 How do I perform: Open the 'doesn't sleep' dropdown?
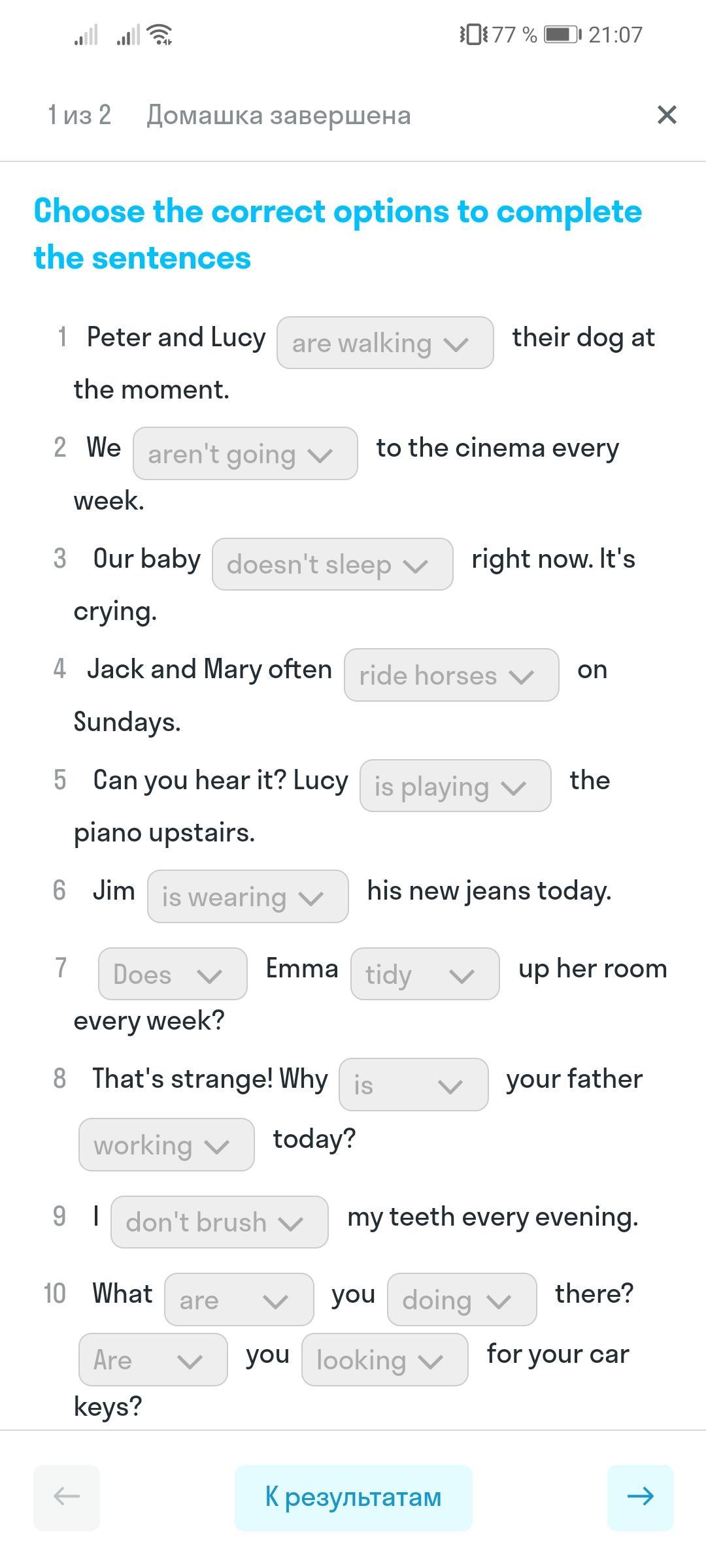point(332,564)
